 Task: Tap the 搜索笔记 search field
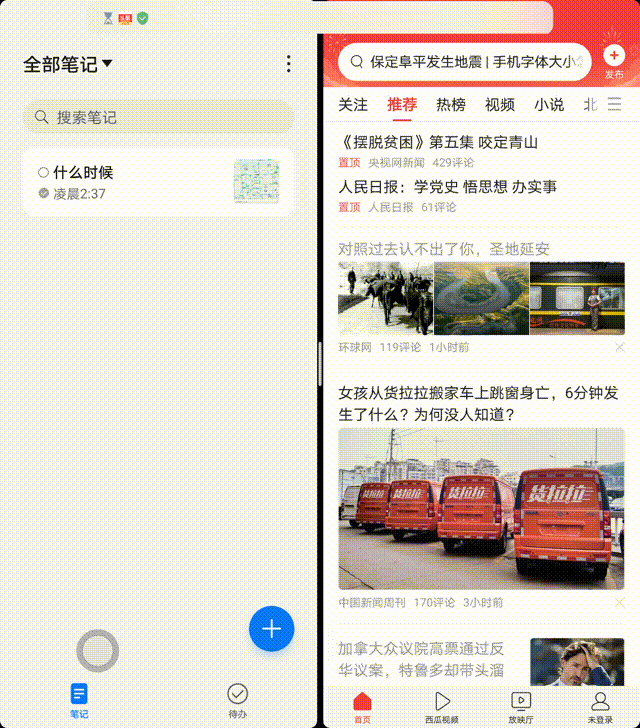pos(158,117)
